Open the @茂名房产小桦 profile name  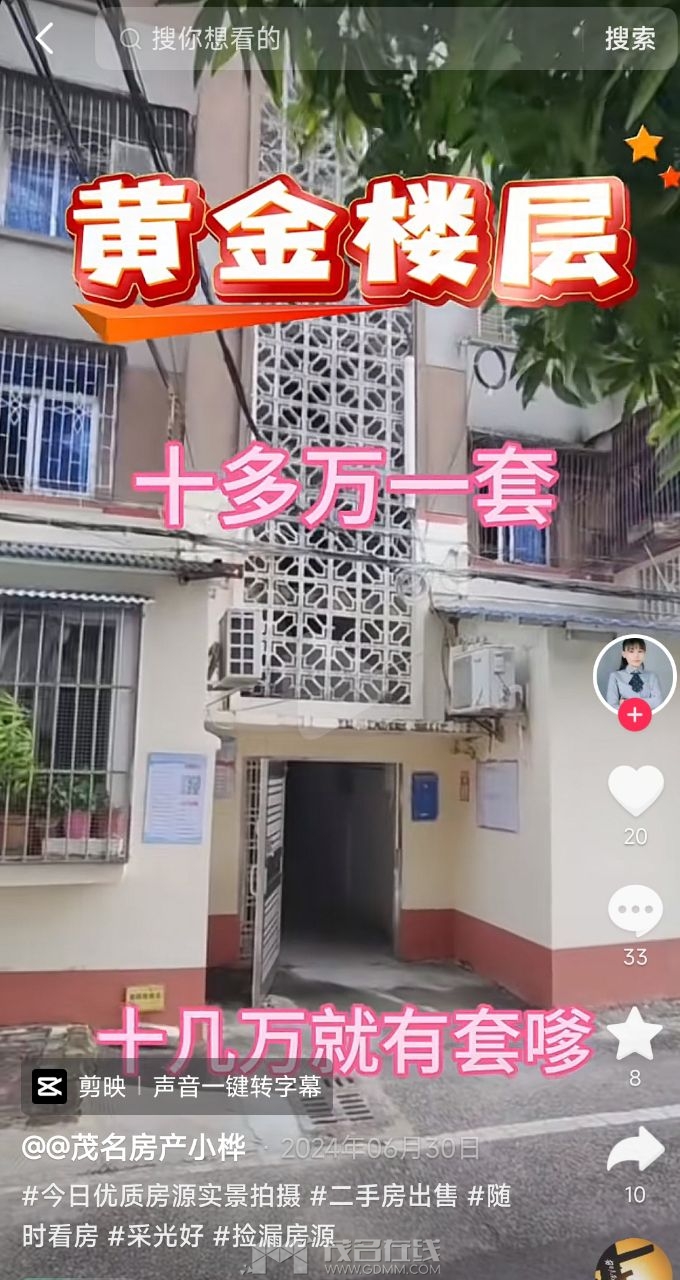coord(134,1147)
